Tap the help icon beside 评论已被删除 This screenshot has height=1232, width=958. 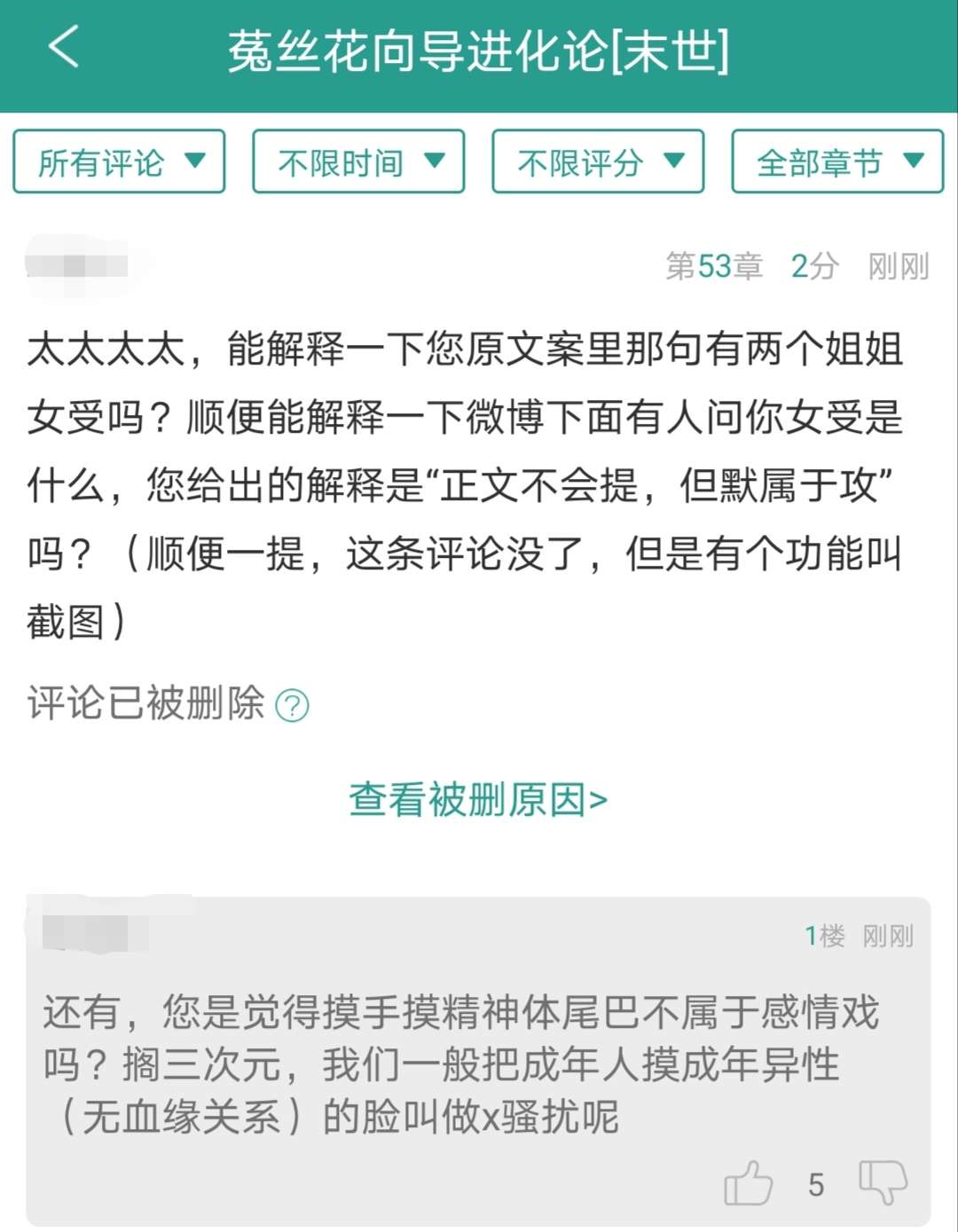(x=292, y=706)
